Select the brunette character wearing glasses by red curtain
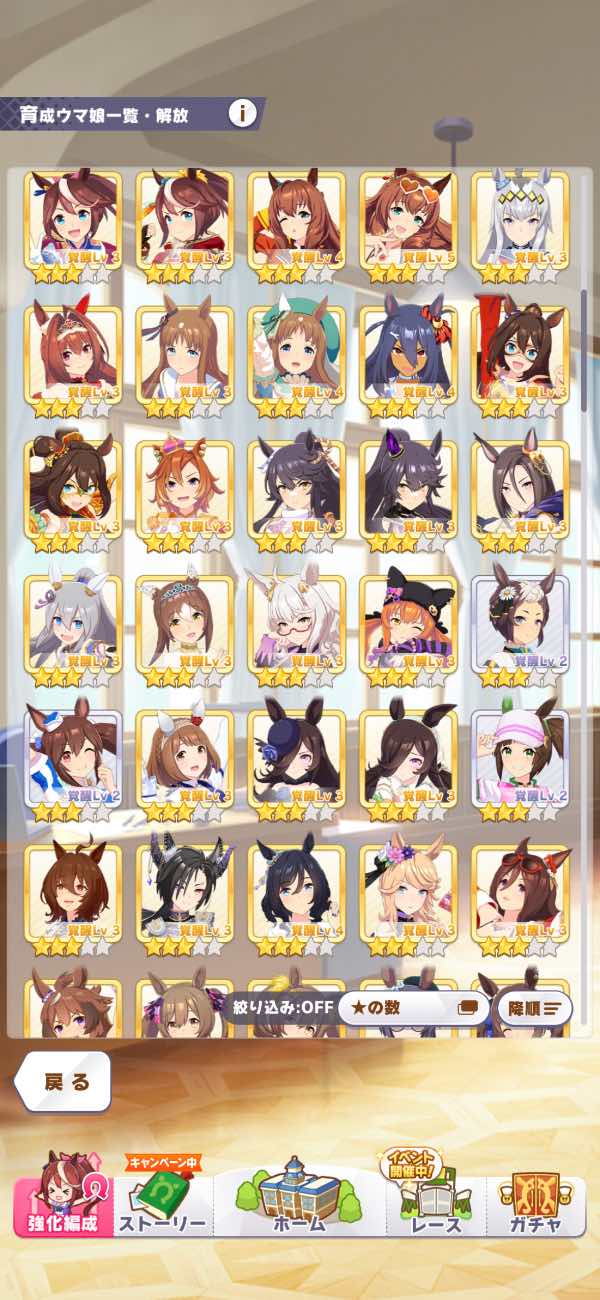The height and width of the screenshot is (1300, 600). tap(520, 355)
